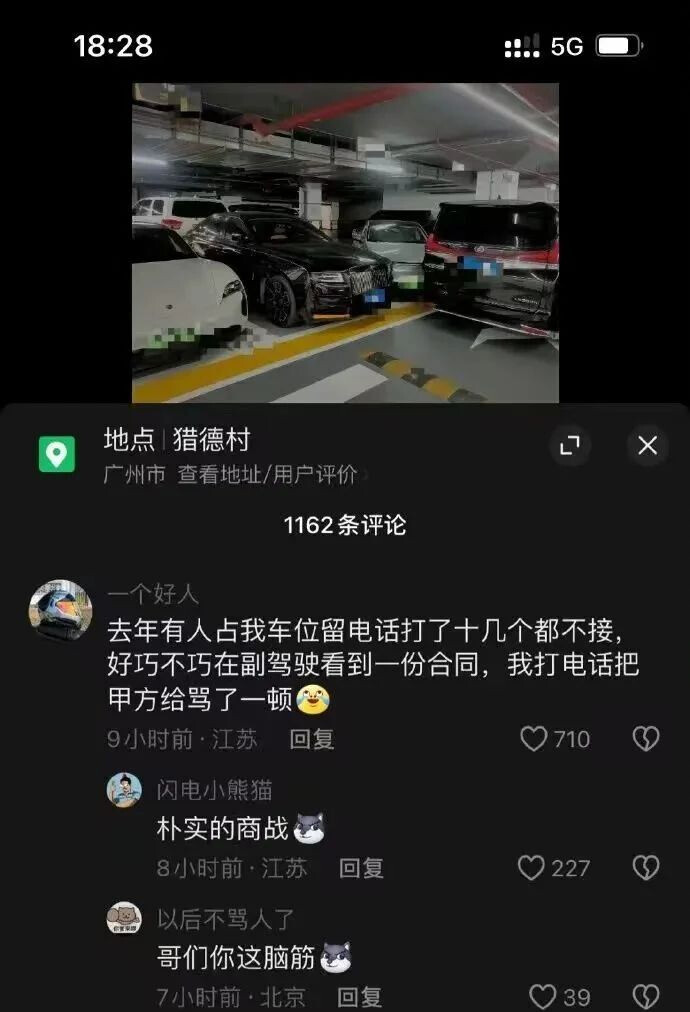Reply to 以后不骂人了's comment

point(359,996)
